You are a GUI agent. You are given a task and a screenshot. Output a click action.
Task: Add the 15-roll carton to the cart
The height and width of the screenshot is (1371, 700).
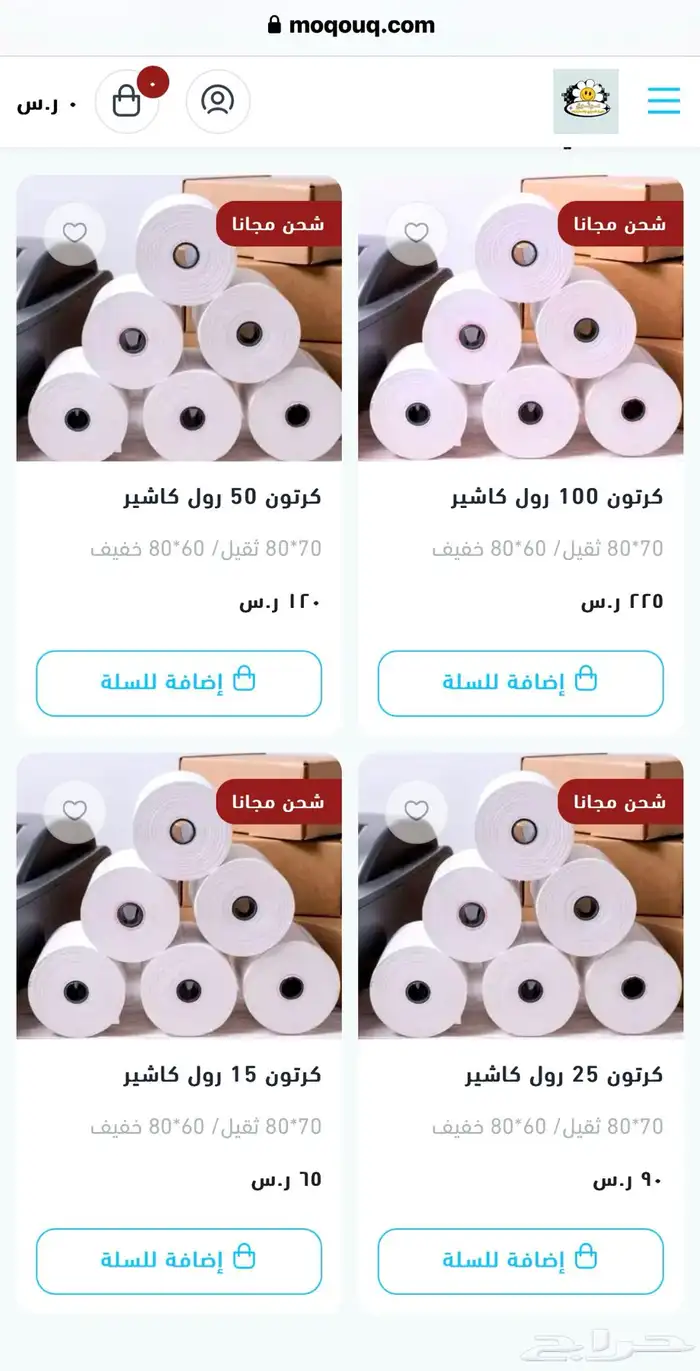point(179,1261)
